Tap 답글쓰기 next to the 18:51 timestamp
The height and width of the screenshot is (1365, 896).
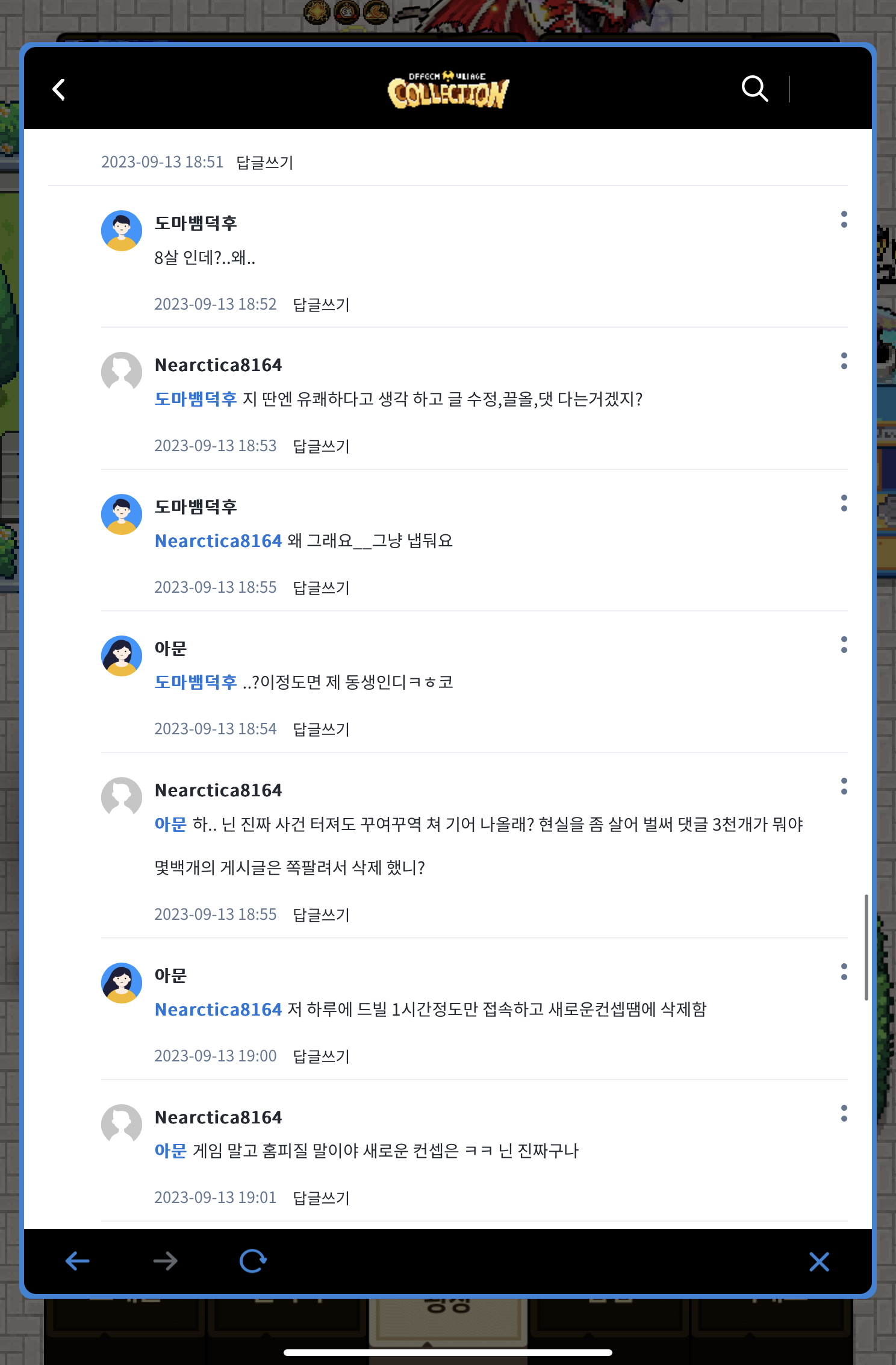pyautogui.click(x=264, y=162)
